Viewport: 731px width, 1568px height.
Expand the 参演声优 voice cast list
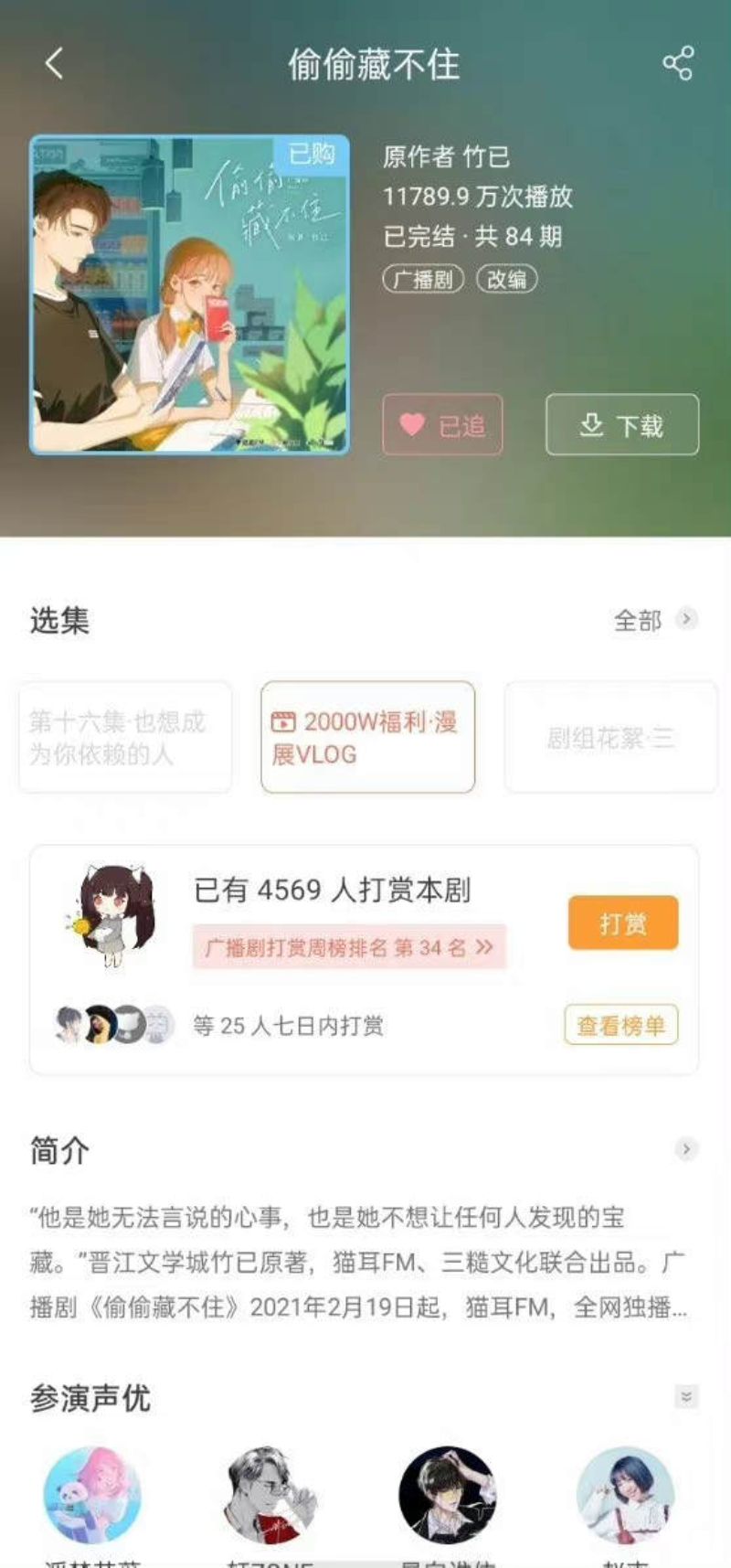685,1396
